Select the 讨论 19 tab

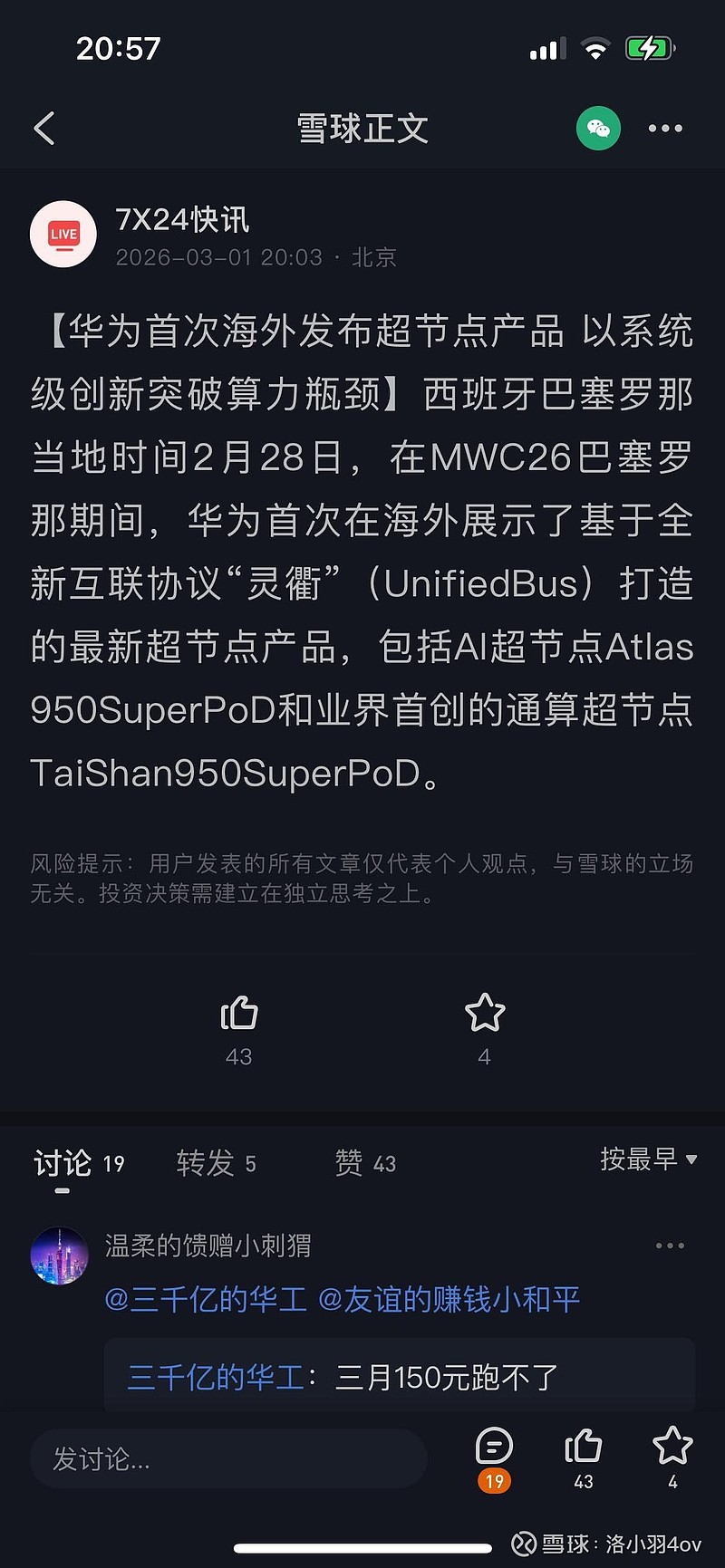click(79, 1162)
